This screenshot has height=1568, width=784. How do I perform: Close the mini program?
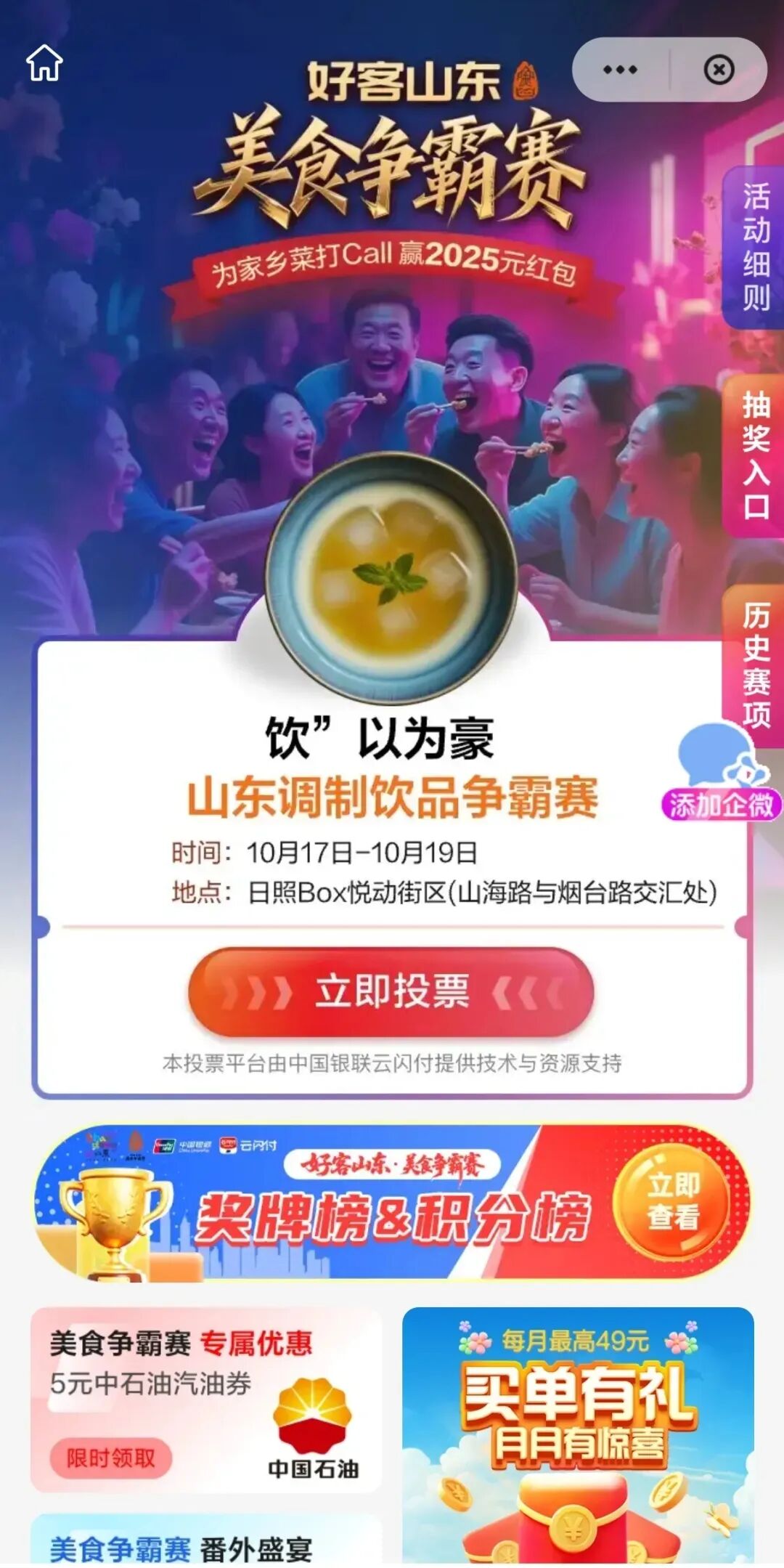tap(719, 70)
